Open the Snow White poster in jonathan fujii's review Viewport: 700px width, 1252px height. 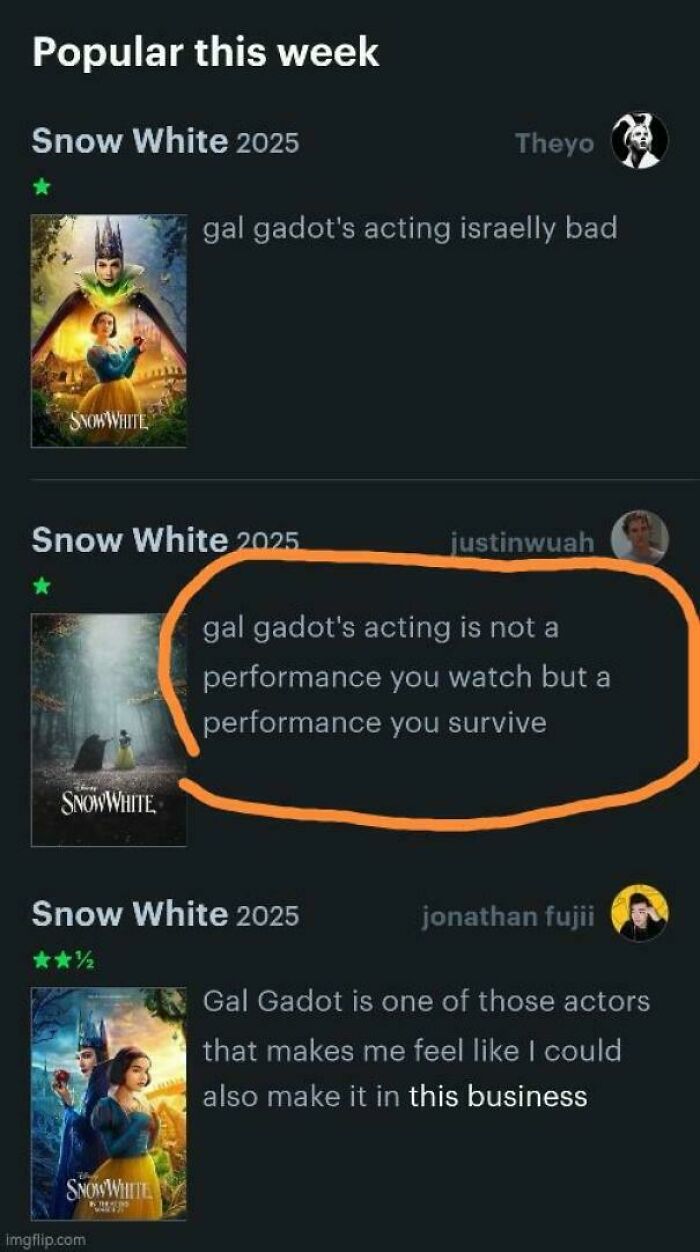pos(109,1104)
